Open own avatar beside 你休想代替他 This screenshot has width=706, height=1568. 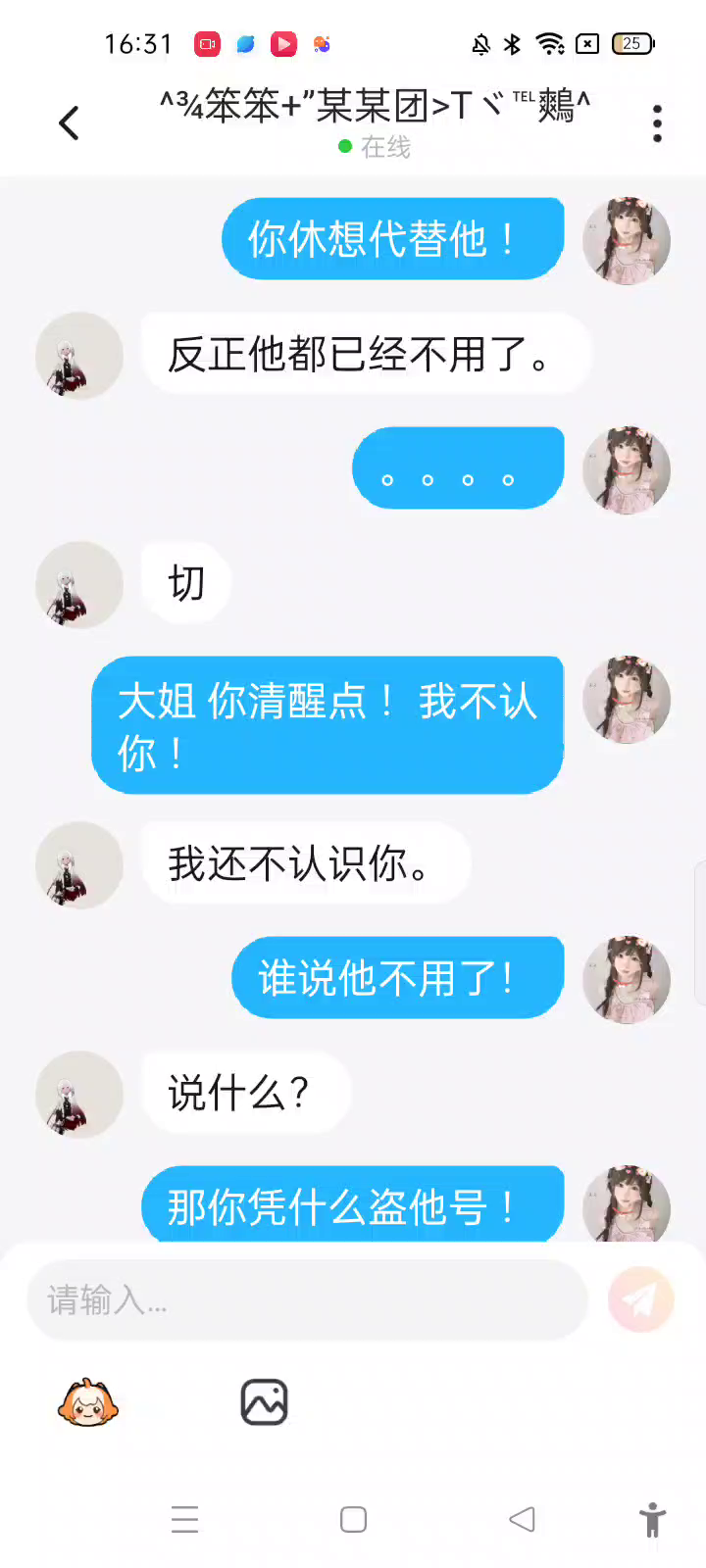click(627, 240)
